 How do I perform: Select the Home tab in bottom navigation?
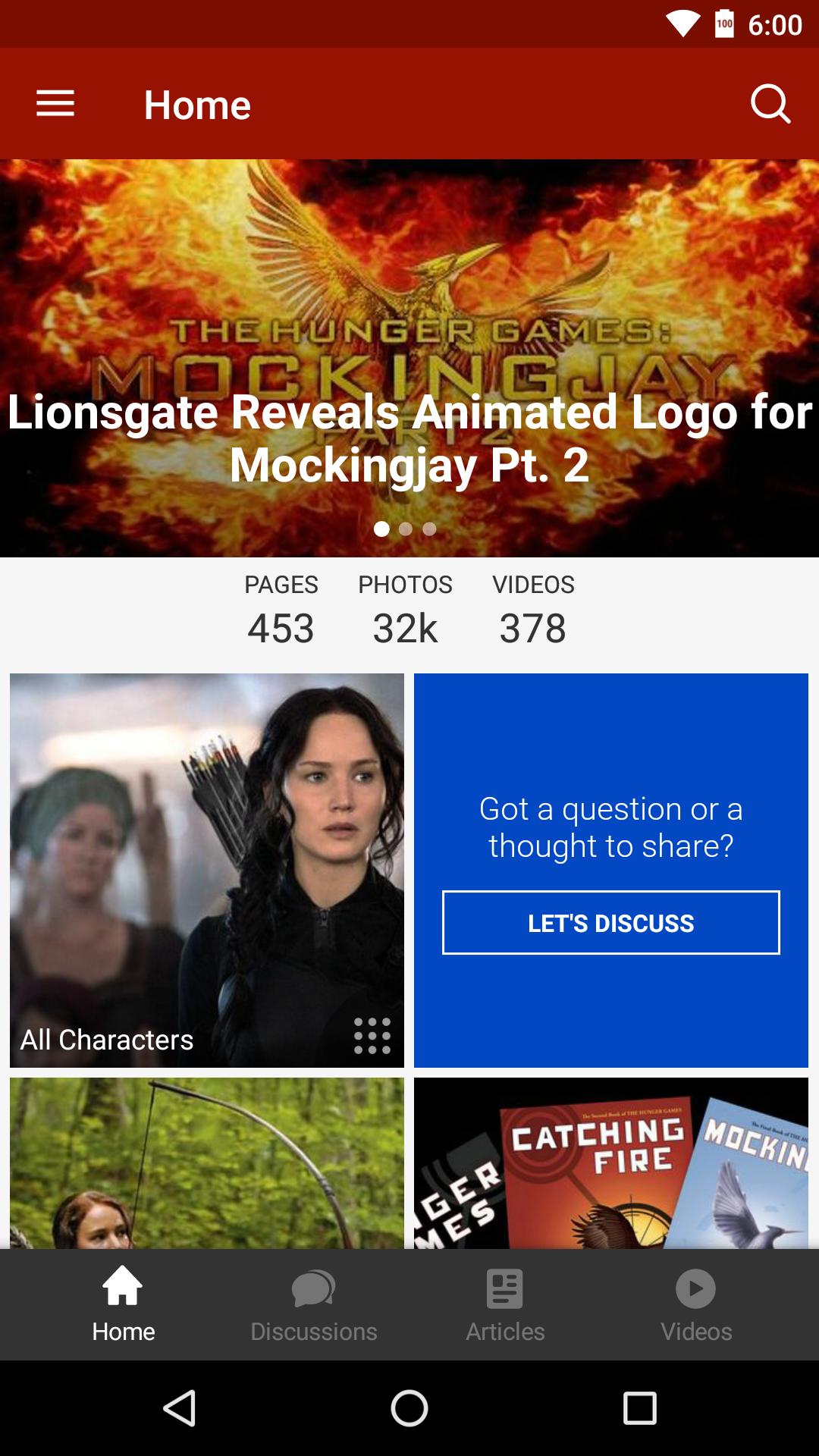click(x=123, y=1304)
